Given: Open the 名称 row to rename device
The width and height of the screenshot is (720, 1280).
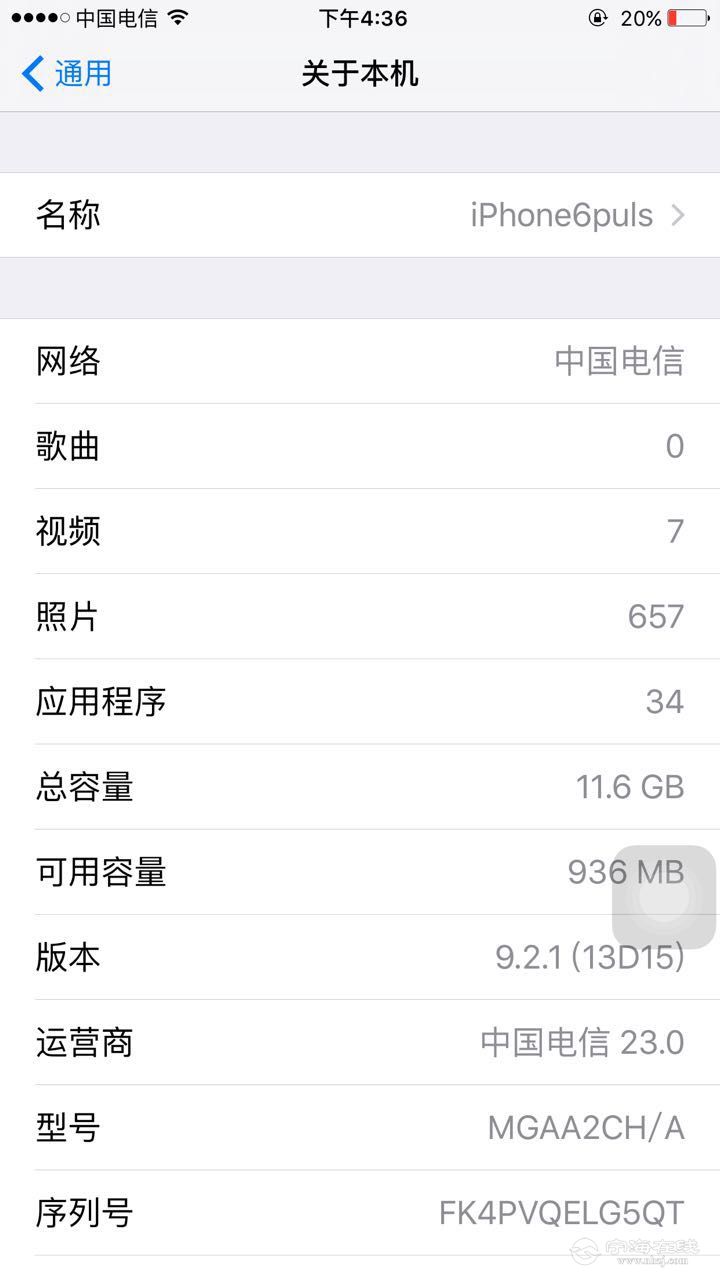Looking at the screenshot, I should [360, 215].
